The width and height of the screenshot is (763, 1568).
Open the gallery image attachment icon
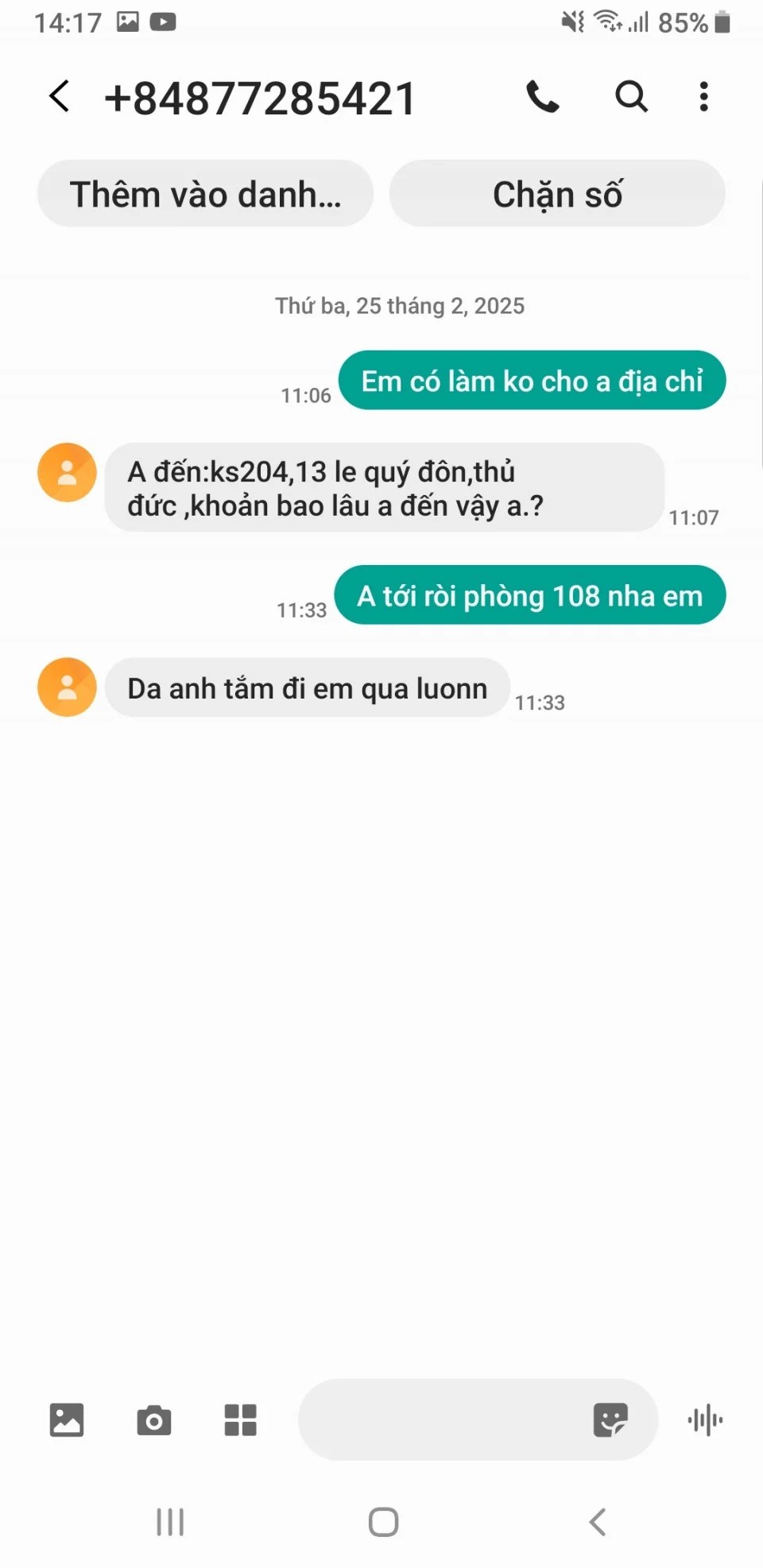click(67, 1419)
